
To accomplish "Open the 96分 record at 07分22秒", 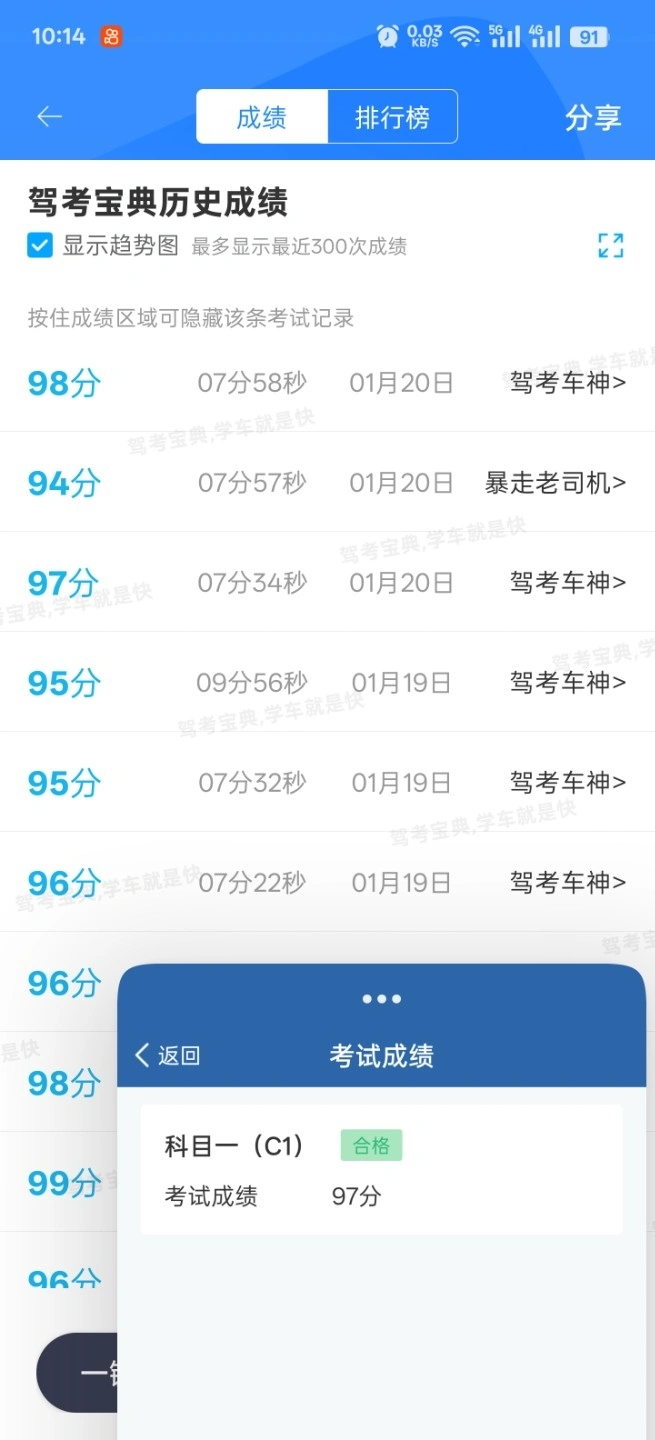I will (327, 883).
